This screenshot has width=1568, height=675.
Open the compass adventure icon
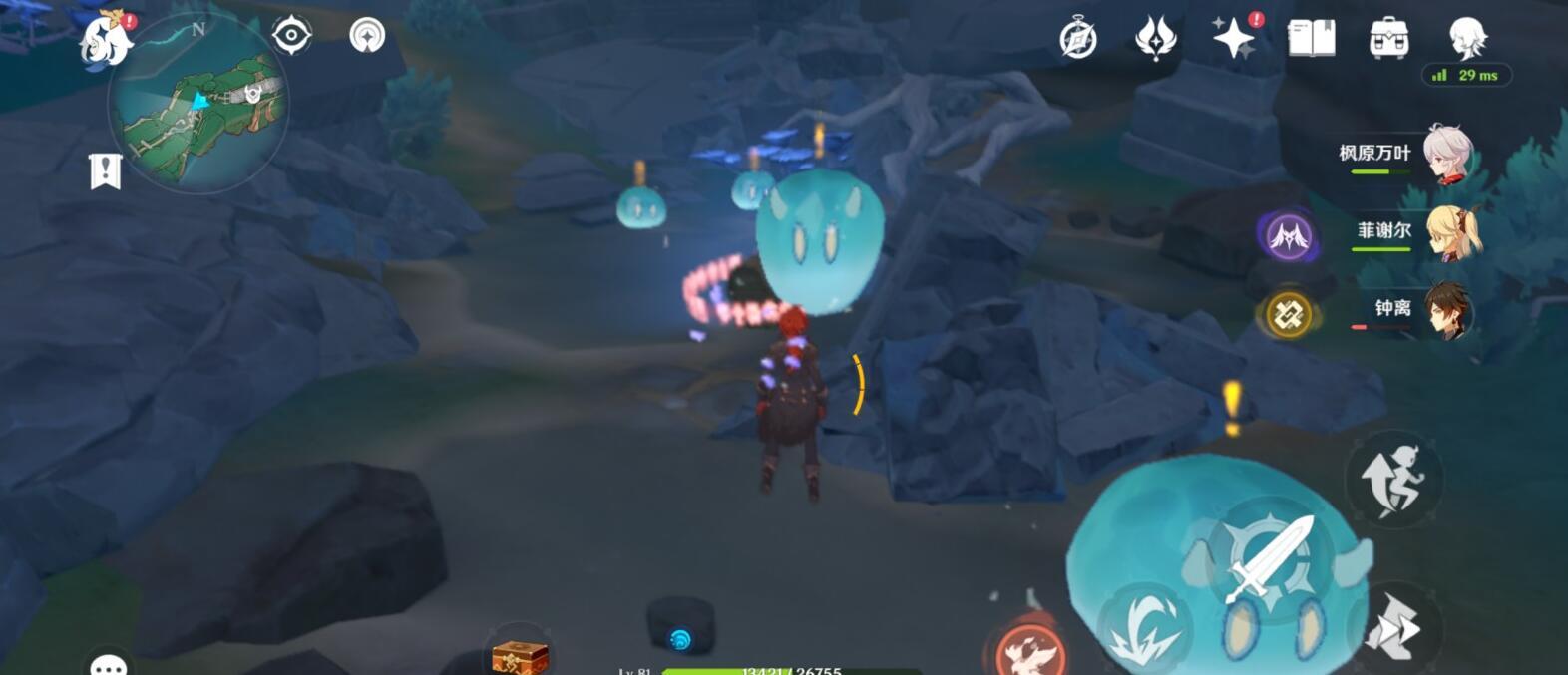pos(1078,39)
